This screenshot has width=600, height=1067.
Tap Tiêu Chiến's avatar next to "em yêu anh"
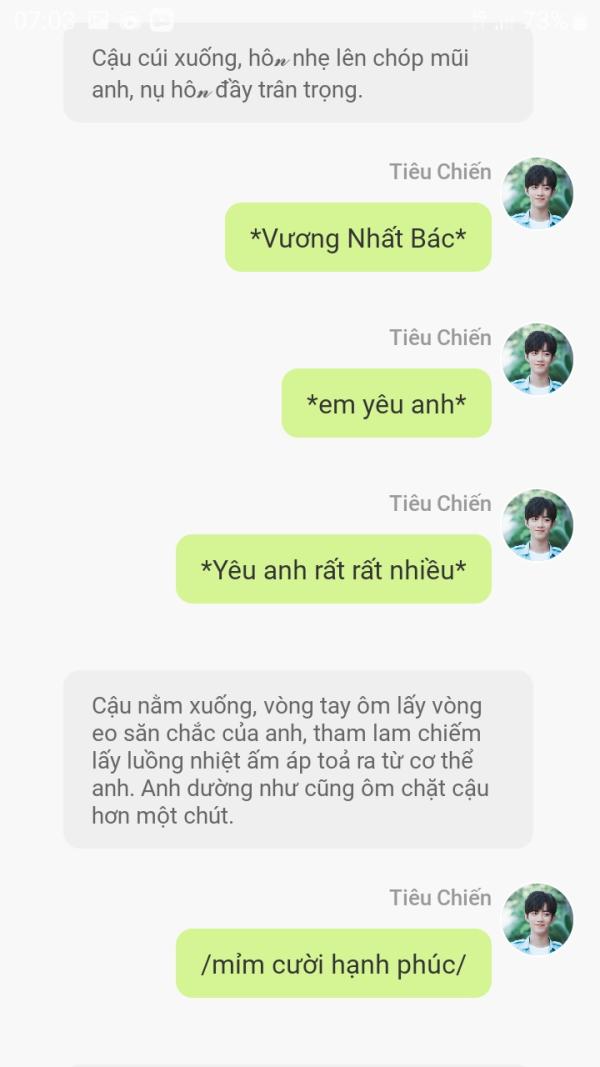(x=537, y=359)
